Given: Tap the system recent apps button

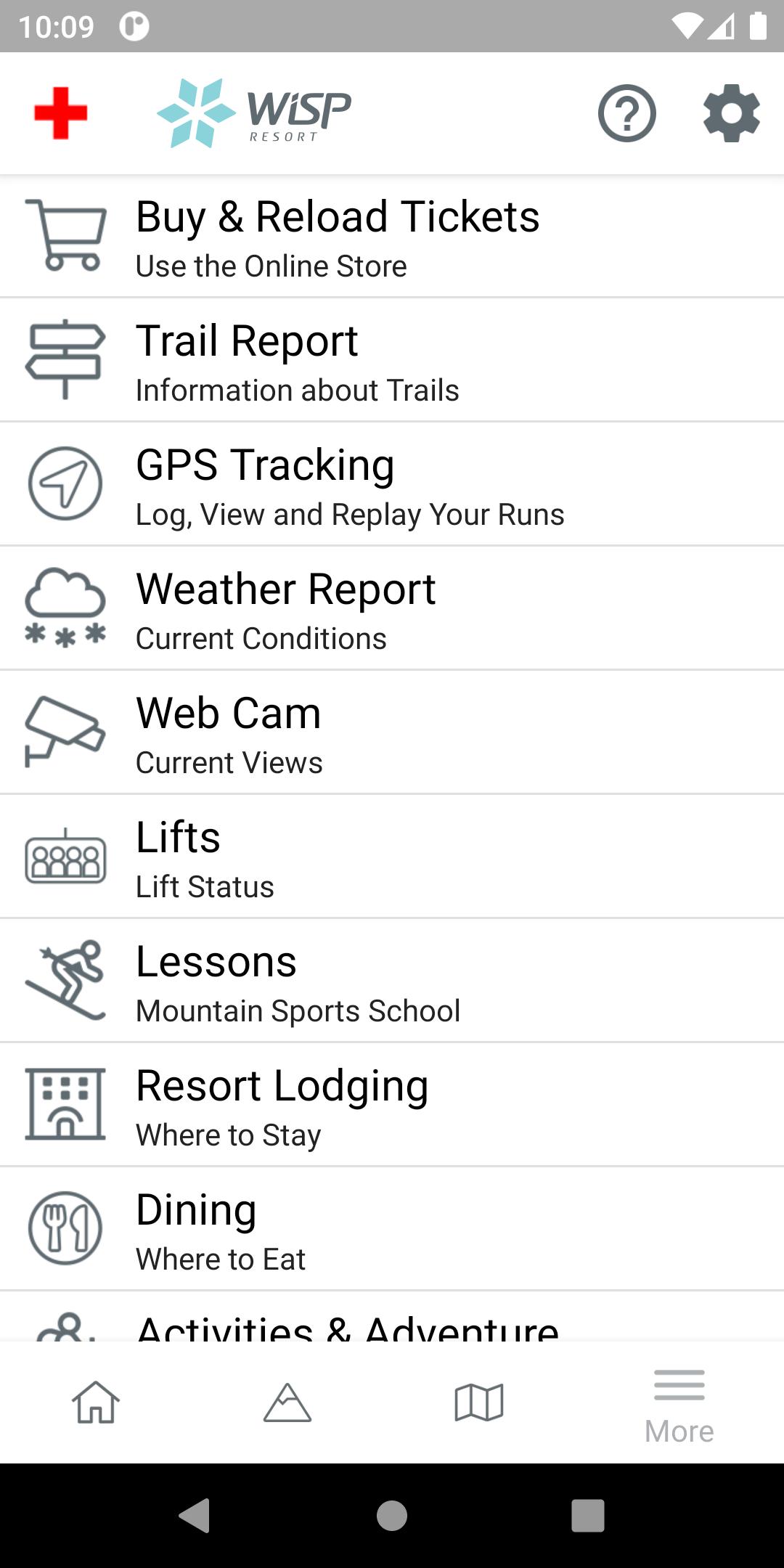Looking at the screenshot, I should tap(588, 1516).
